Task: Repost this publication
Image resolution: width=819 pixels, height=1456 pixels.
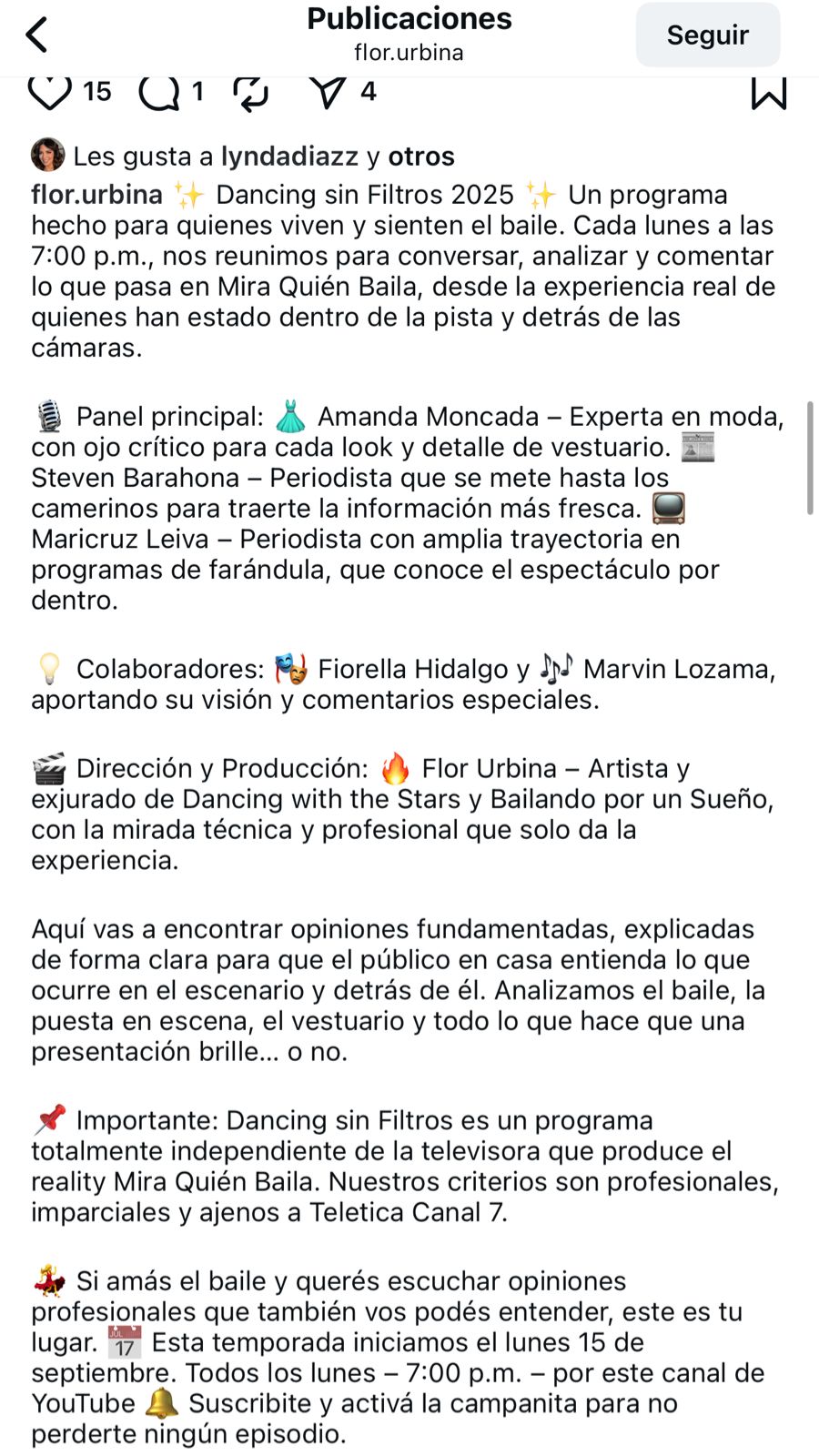Action: [x=250, y=92]
